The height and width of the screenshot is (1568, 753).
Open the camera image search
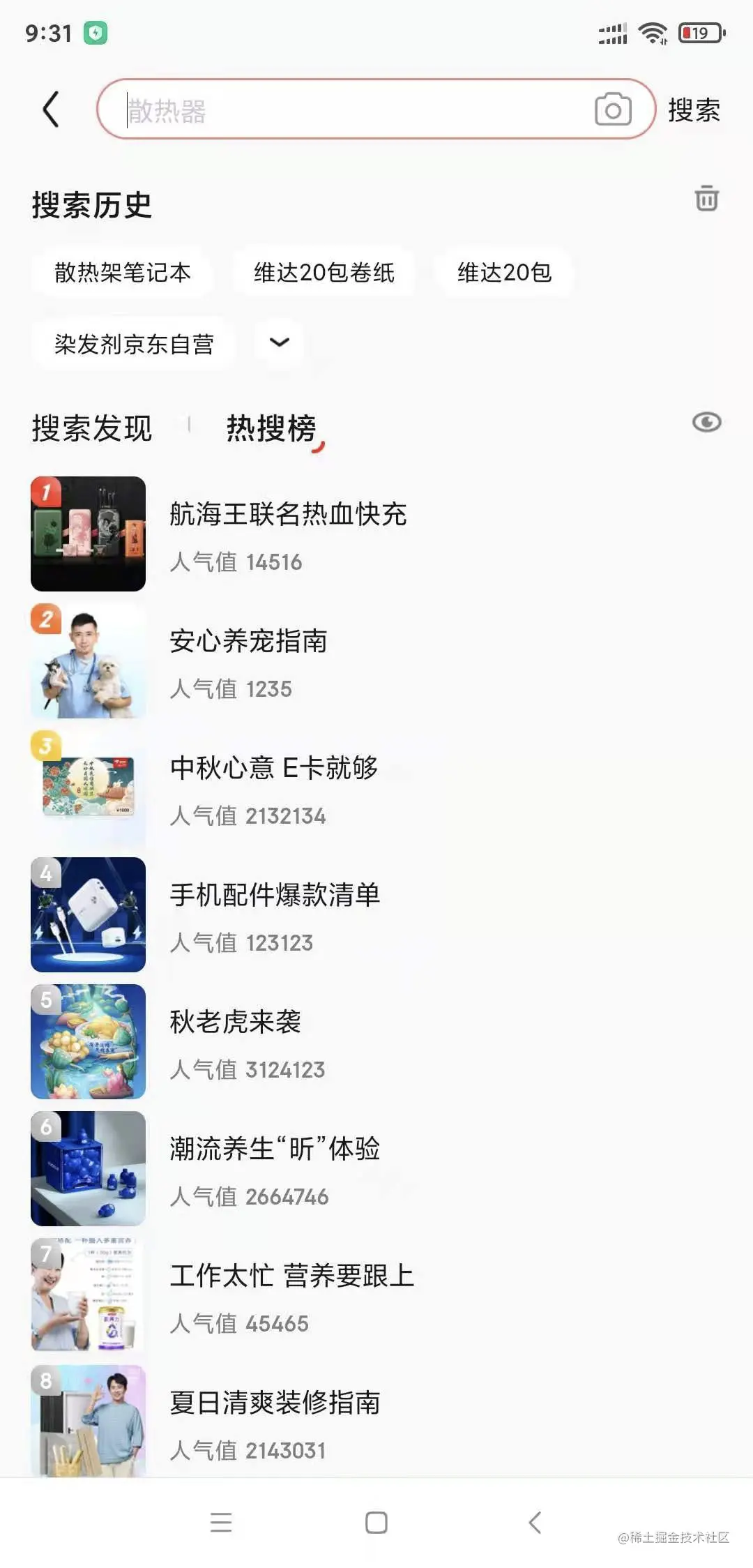click(x=613, y=110)
